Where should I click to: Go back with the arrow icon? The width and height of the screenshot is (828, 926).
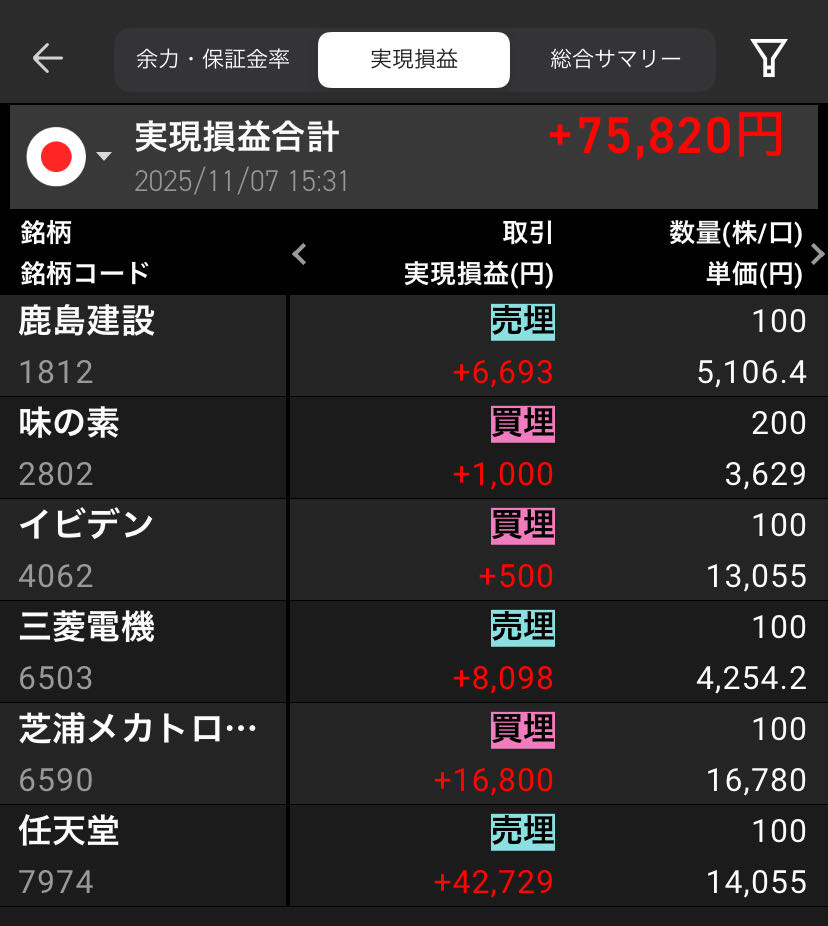47,59
